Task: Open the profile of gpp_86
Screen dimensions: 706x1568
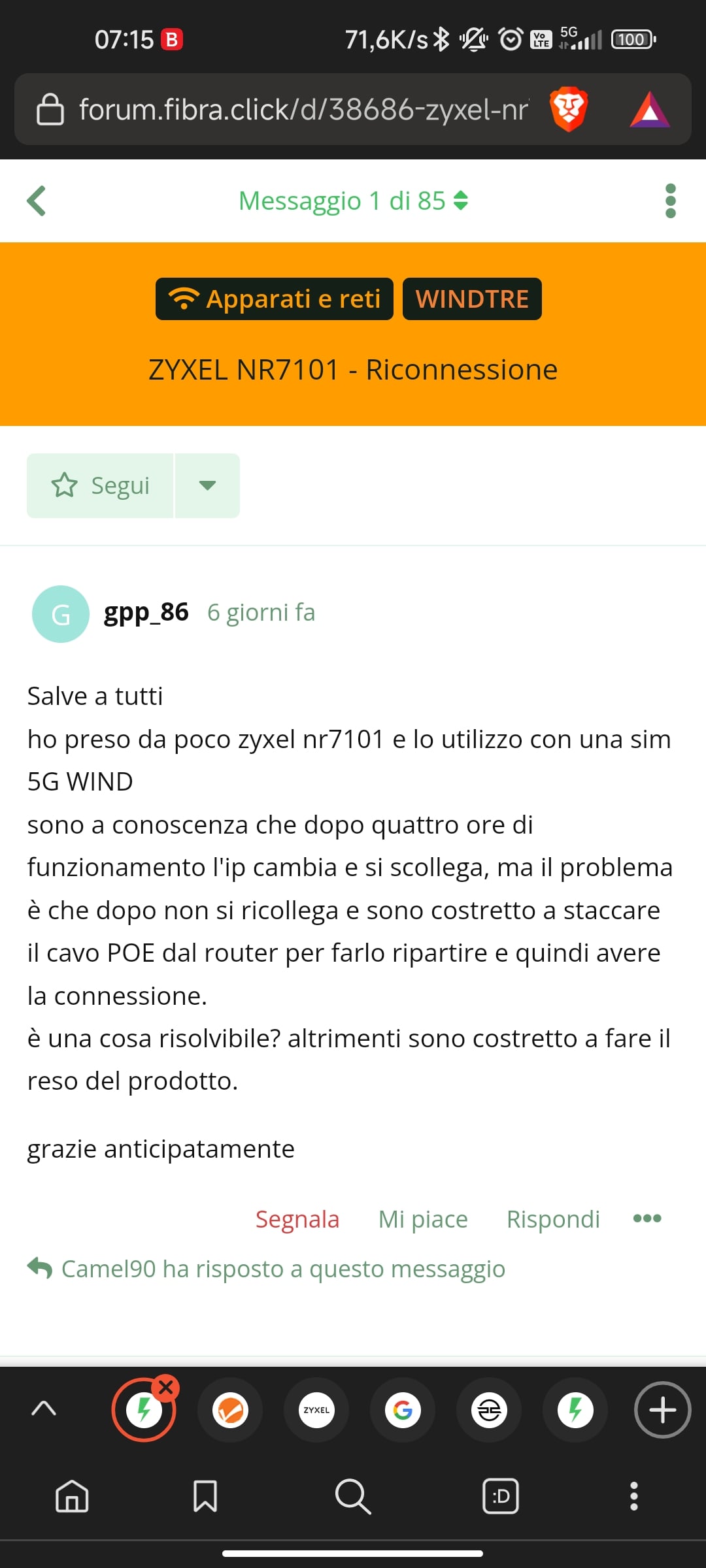Action: click(146, 612)
